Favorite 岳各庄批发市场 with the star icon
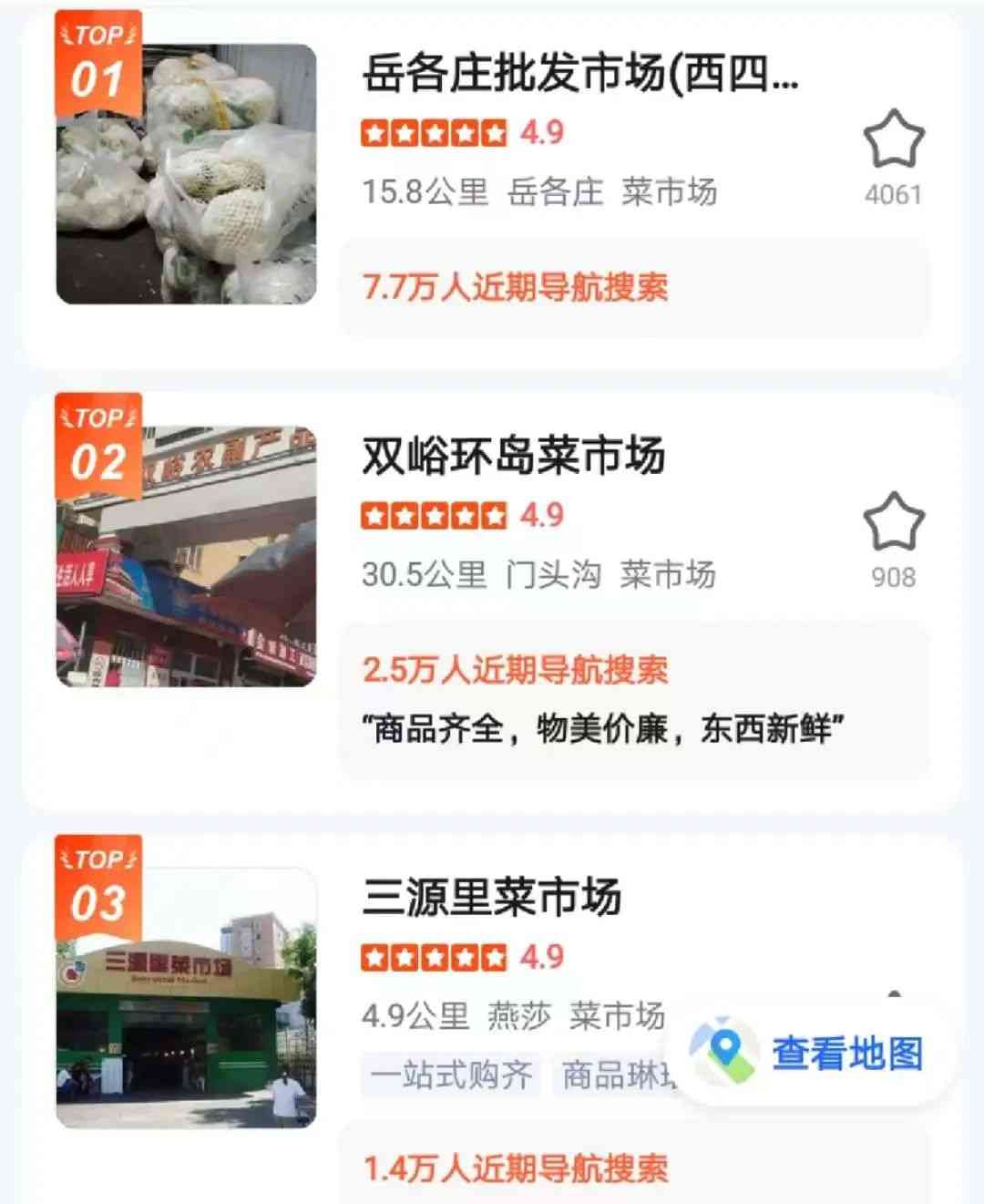 [893, 140]
